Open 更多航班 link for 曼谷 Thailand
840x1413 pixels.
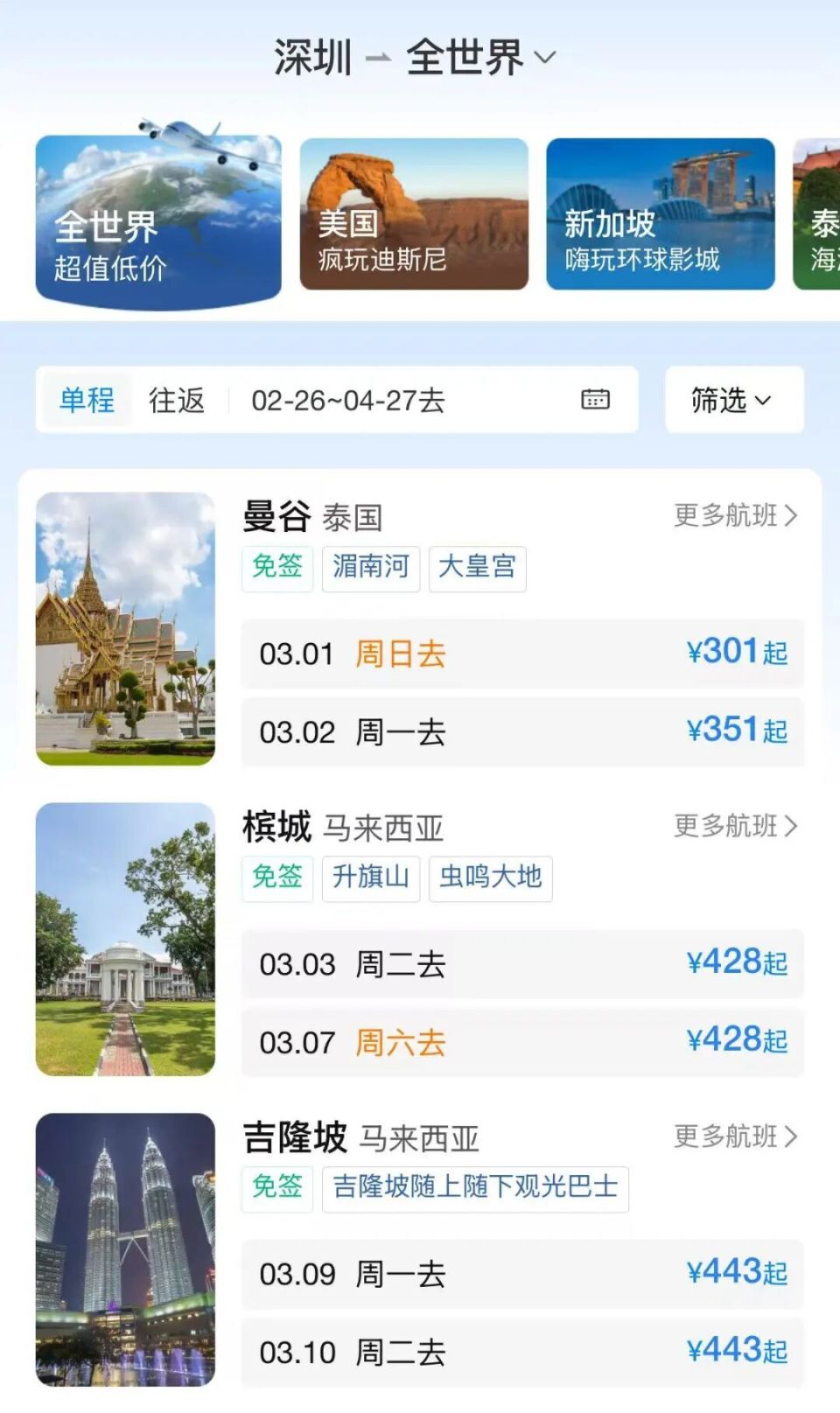[735, 516]
